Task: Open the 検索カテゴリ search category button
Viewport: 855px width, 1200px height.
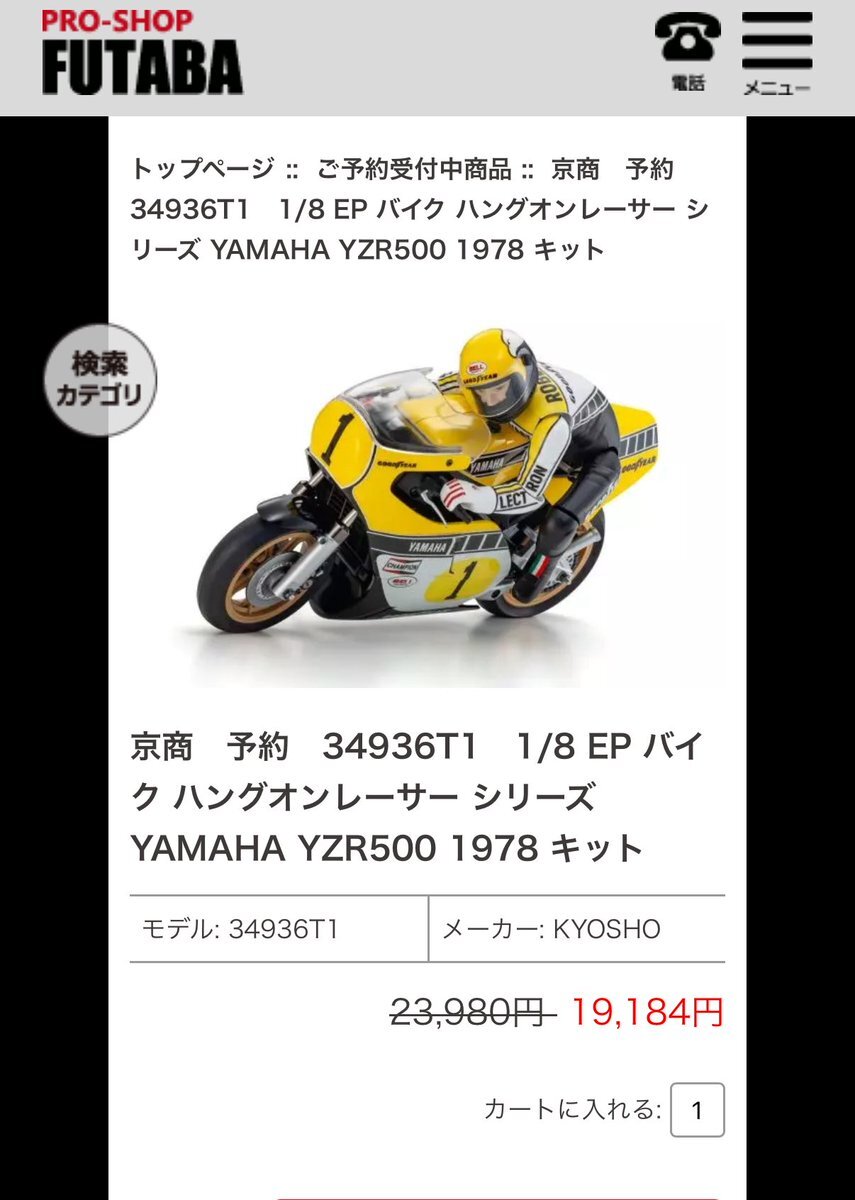Action: [99, 380]
